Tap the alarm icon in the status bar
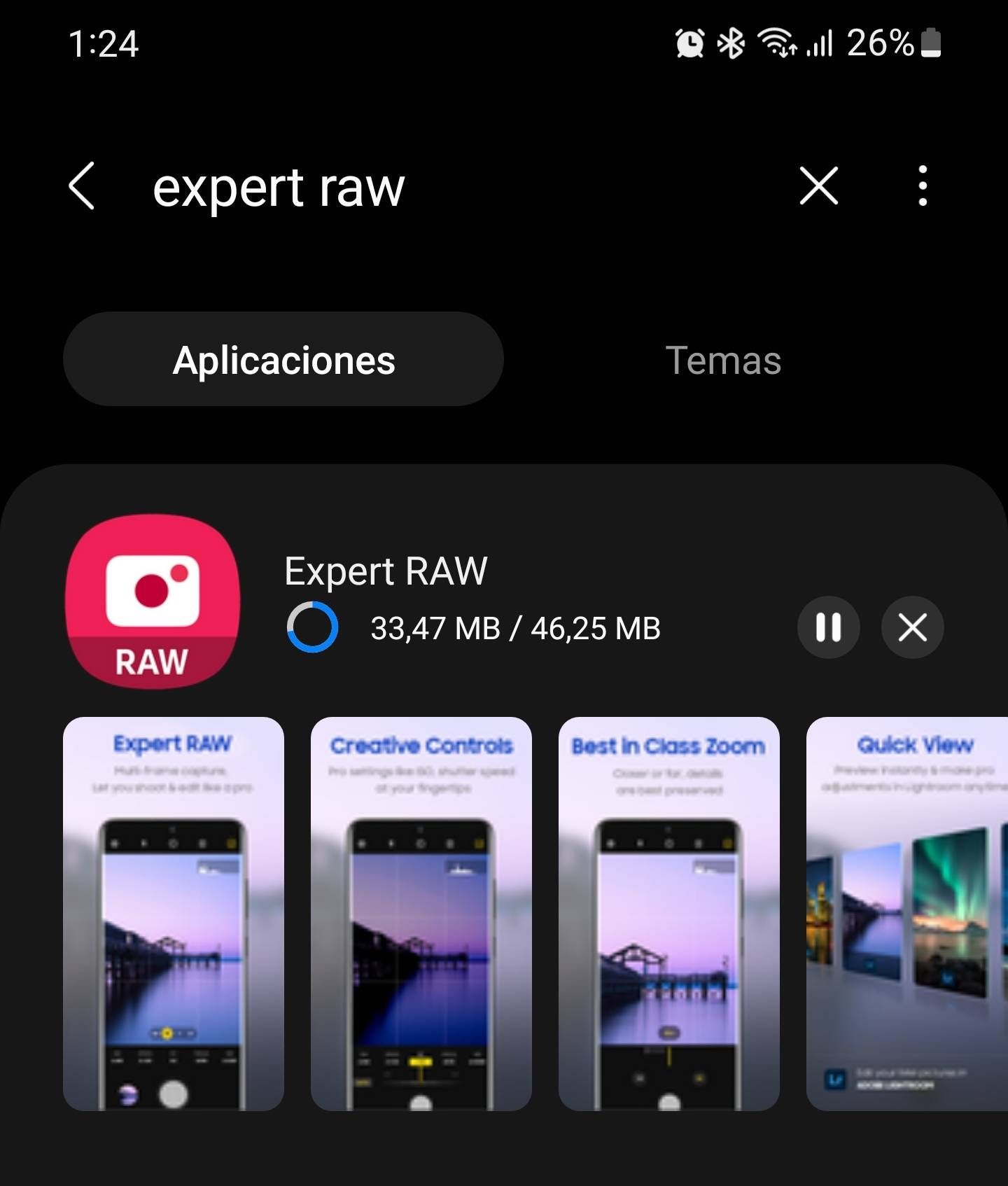 pos(689,44)
